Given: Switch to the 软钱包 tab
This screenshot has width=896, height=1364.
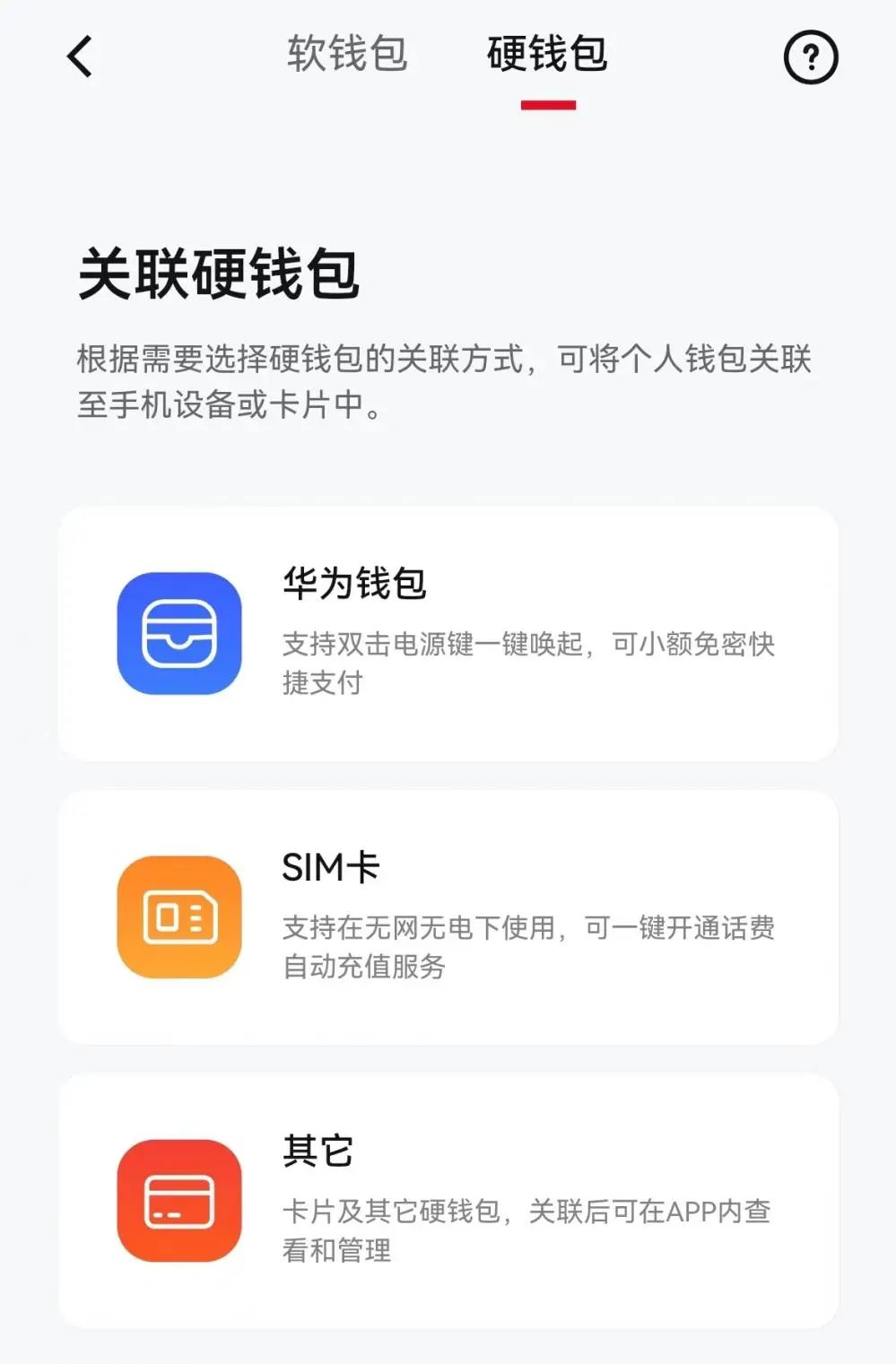Looking at the screenshot, I should point(347,54).
